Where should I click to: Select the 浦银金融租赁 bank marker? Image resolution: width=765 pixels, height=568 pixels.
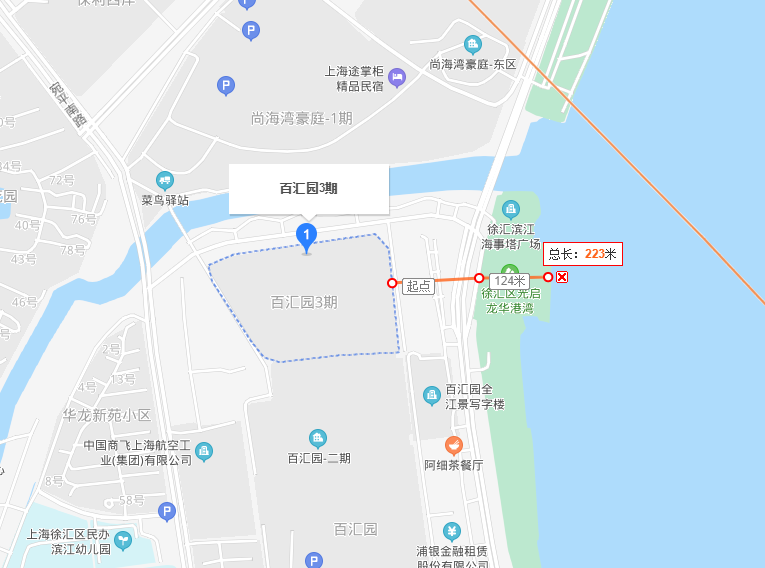452,531
